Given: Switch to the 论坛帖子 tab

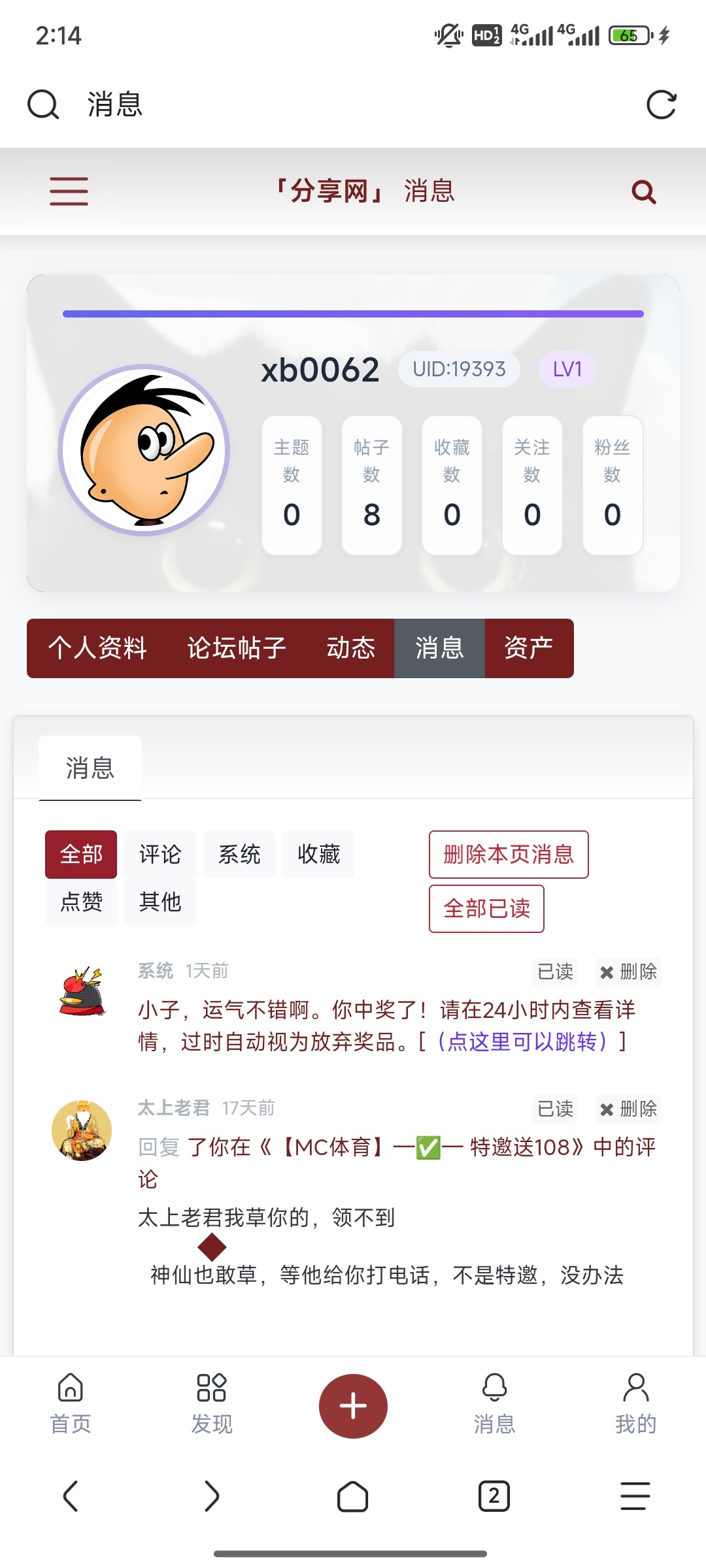Looking at the screenshot, I should click(234, 647).
